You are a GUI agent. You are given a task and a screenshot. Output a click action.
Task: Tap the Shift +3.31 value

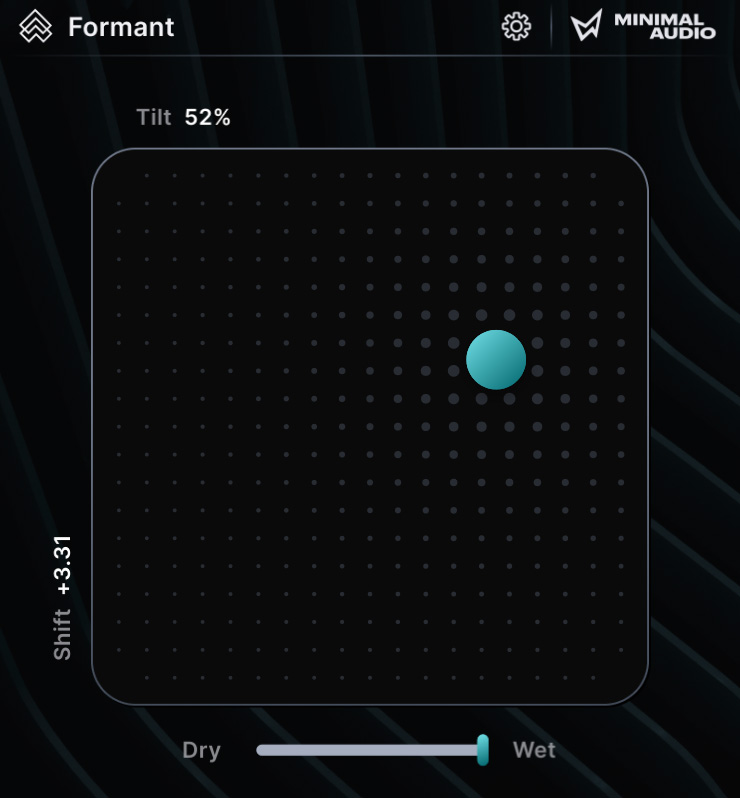[63, 566]
